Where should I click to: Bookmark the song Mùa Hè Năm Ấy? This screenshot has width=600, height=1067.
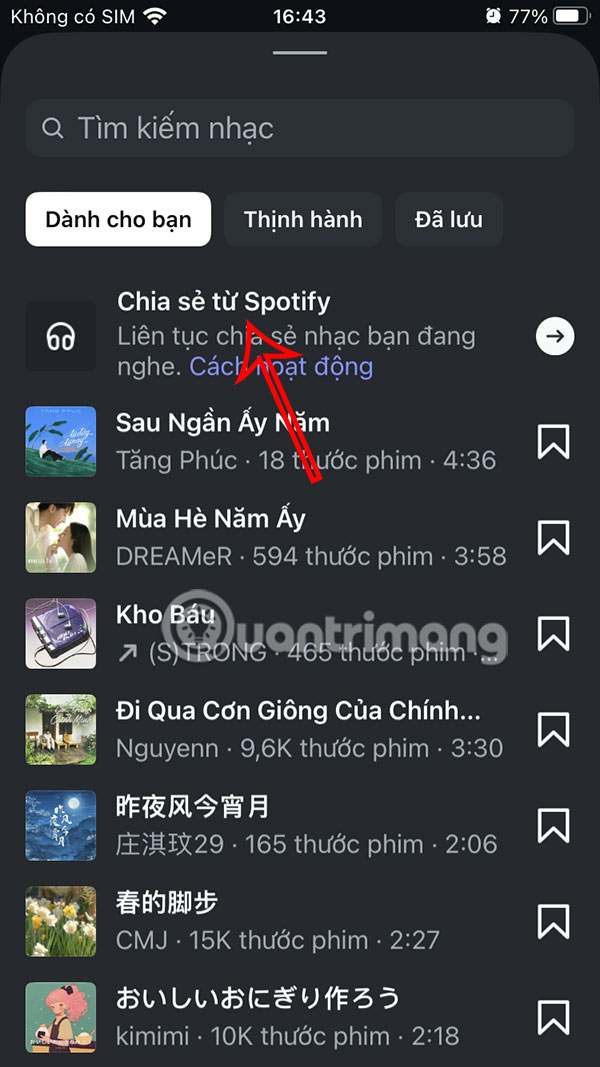pyautogui.click(x=553, y=537)
